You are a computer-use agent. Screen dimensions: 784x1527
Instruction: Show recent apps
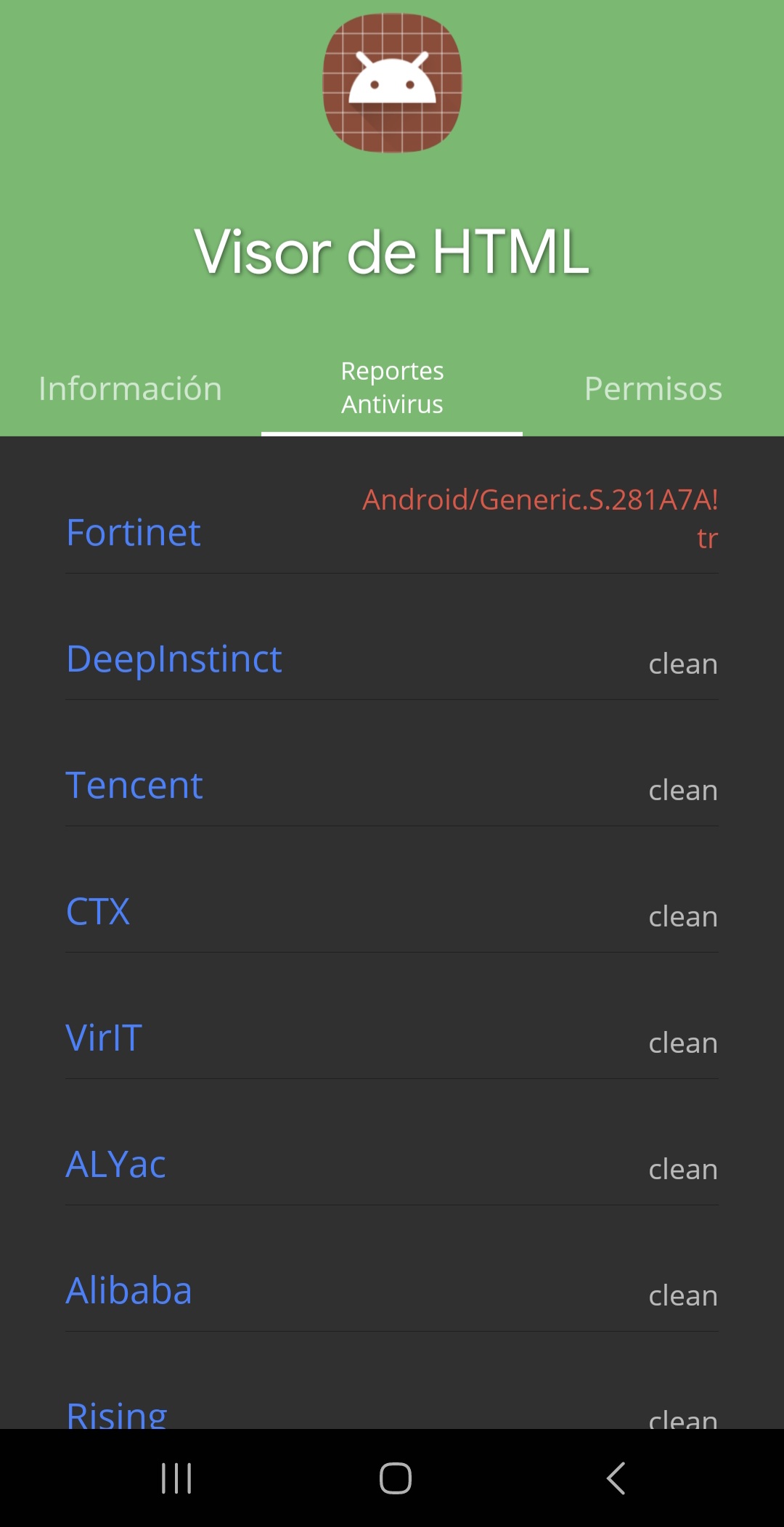pyautogui.click(x=176, y=1478)
